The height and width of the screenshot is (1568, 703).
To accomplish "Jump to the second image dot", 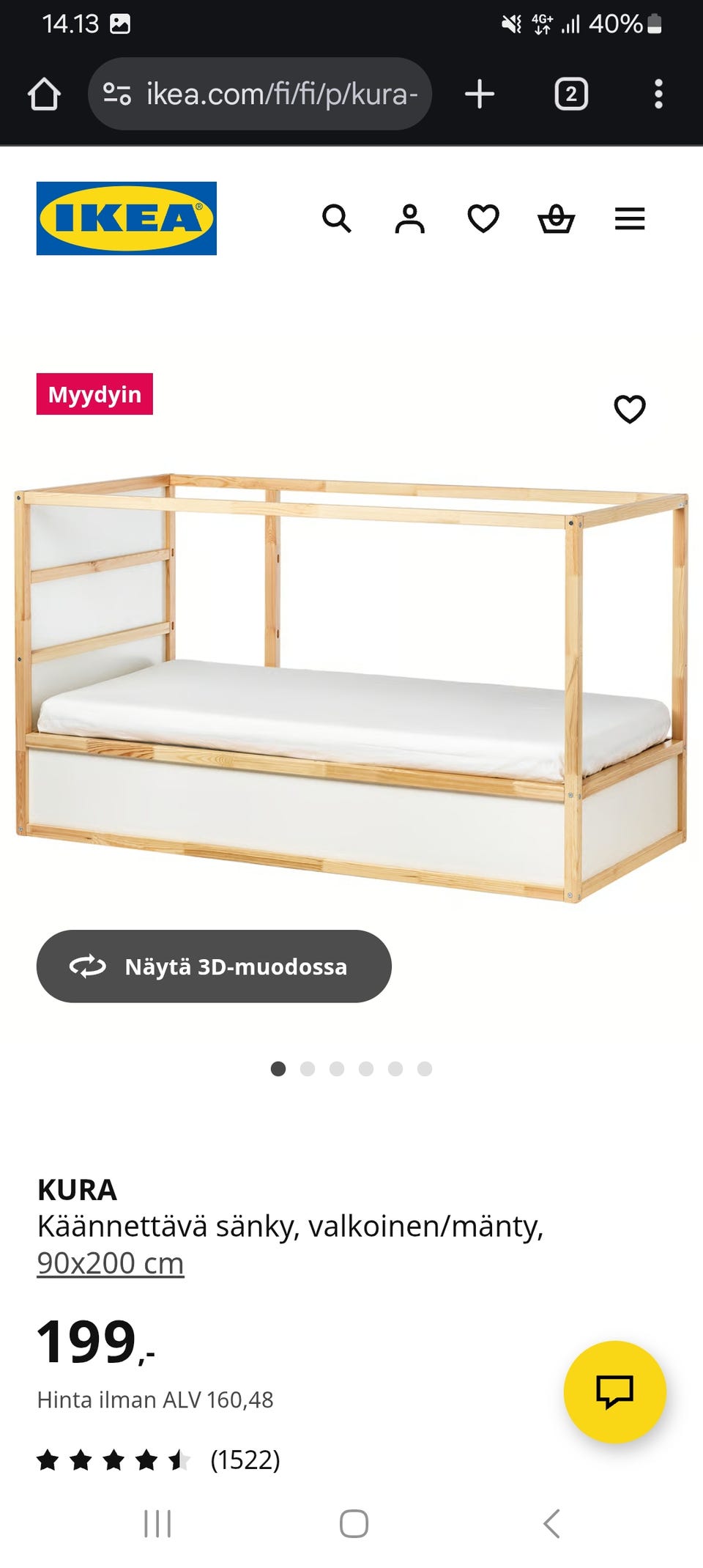I will (x=308, y=1069).
